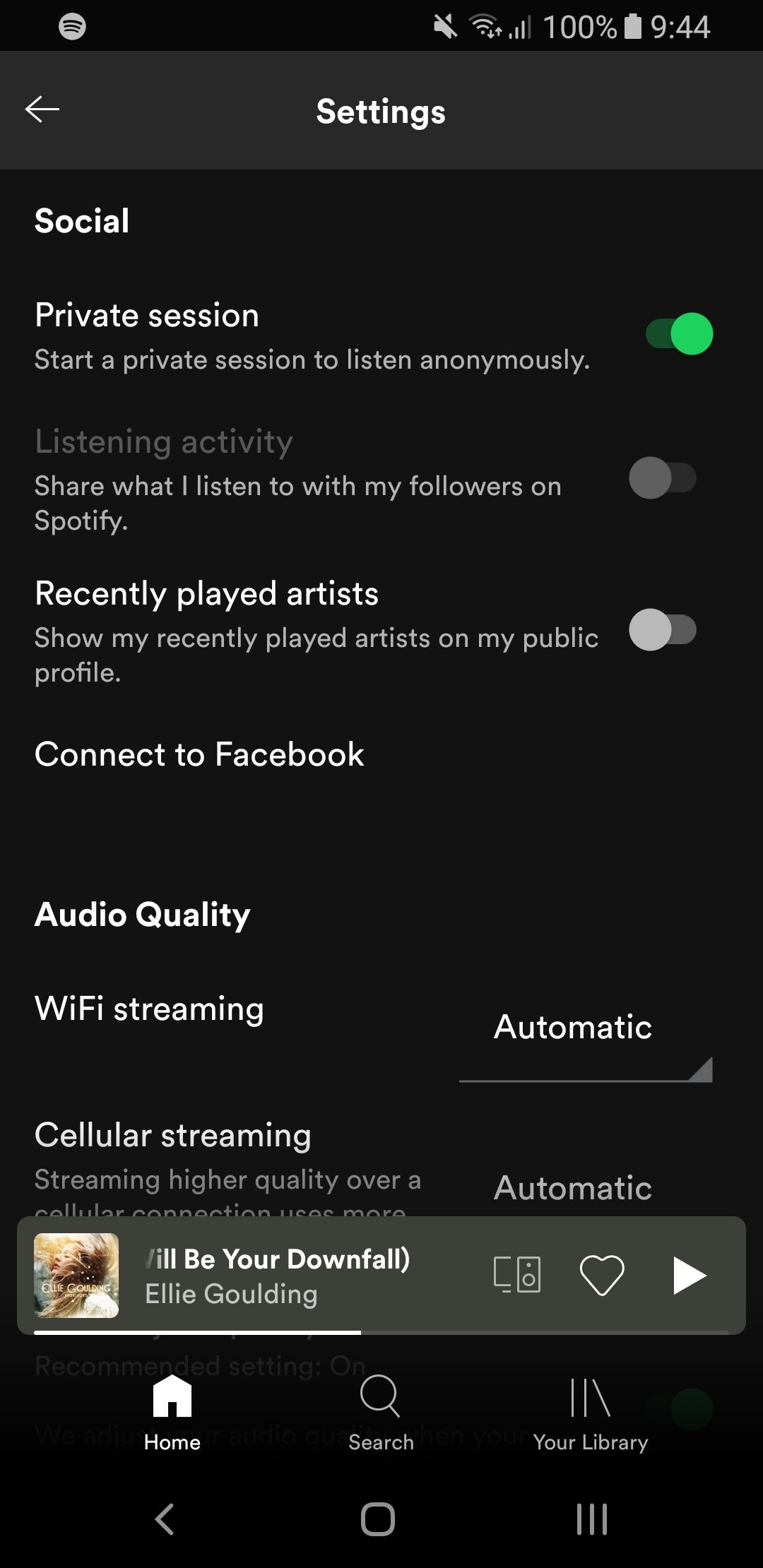763x1568 pixels.
Task: Tap the Connect to a device icon
Action: click(x=518, y=1276)
